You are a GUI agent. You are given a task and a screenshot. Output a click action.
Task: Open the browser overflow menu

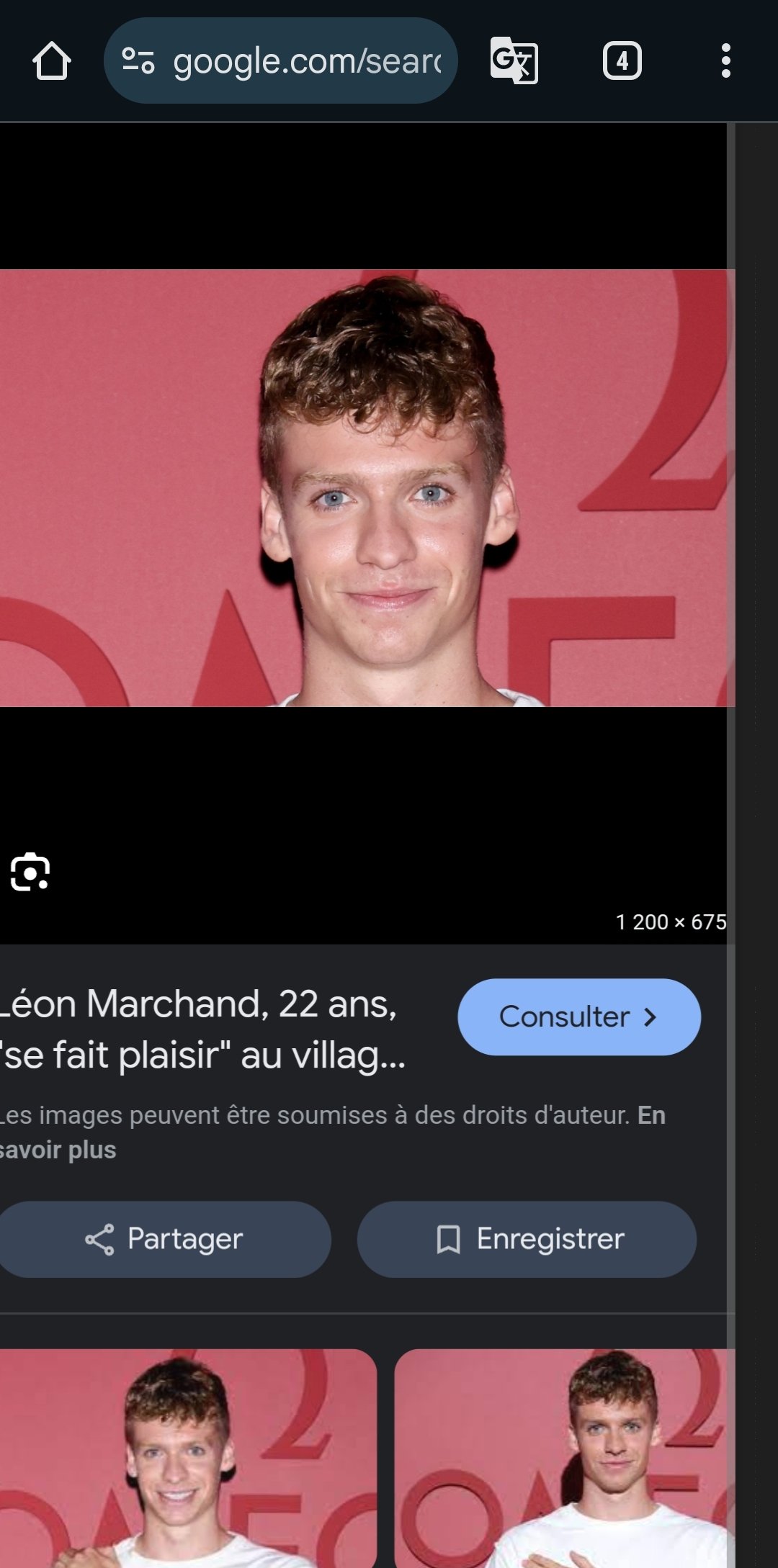click(x=725, y=61)
